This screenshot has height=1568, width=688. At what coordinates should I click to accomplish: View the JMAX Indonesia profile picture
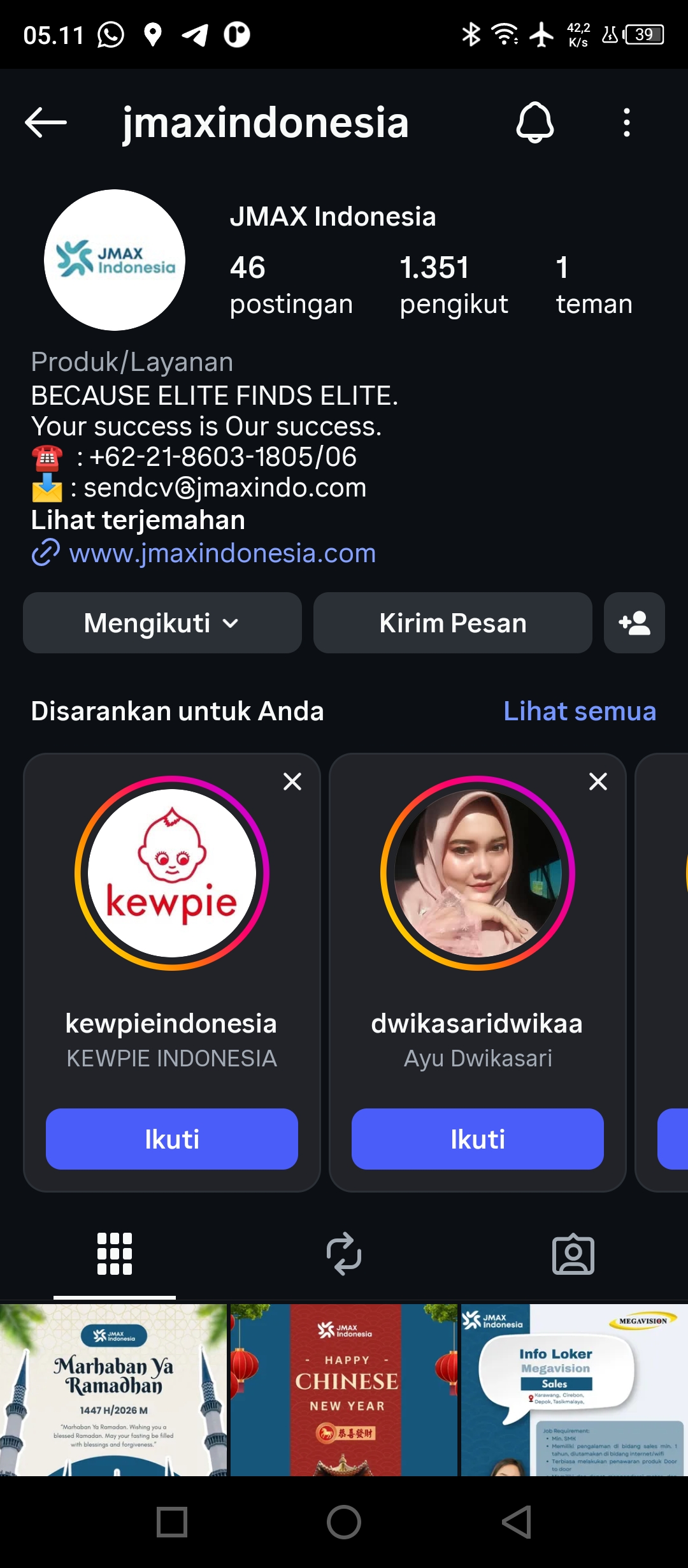(115, 260)
